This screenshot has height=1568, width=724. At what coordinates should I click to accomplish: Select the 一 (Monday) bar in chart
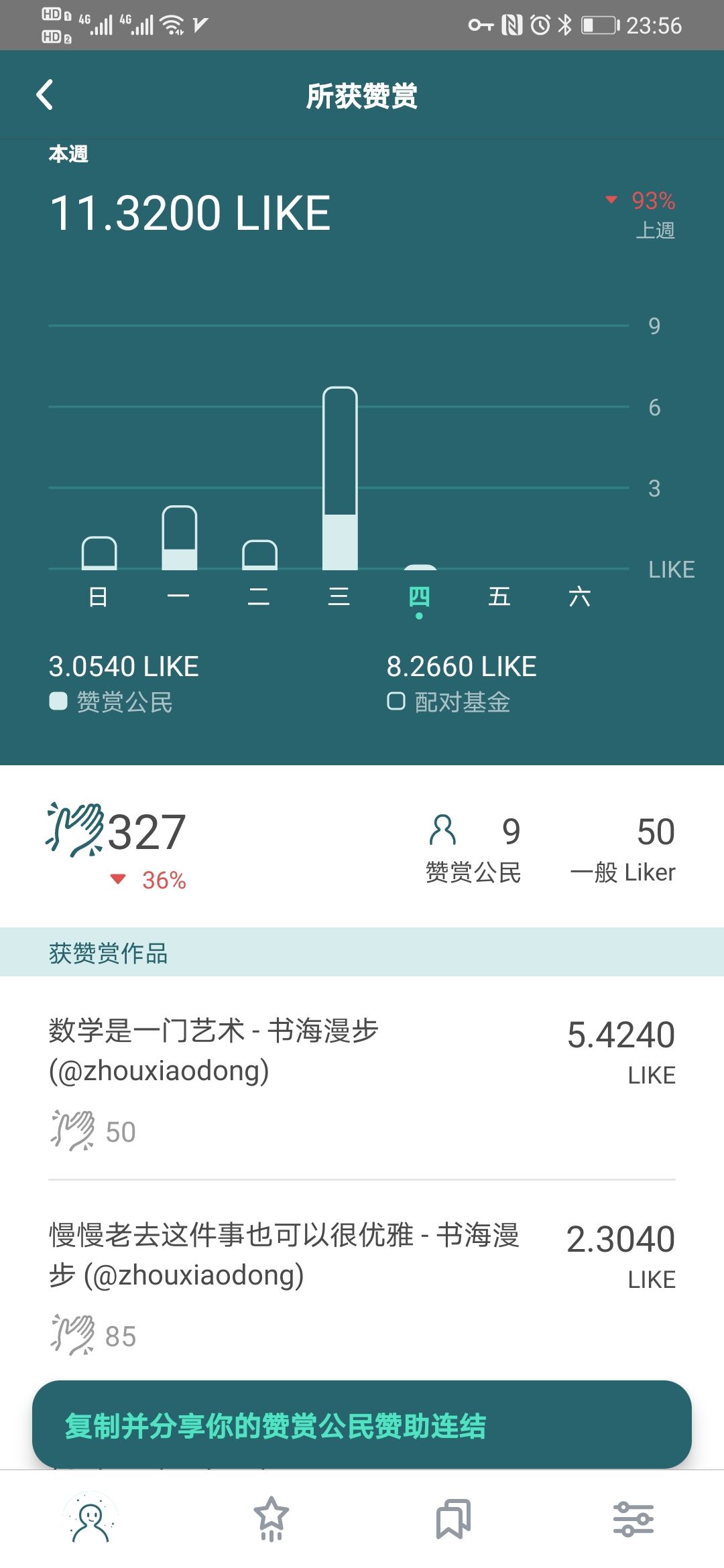pos(179,538)
